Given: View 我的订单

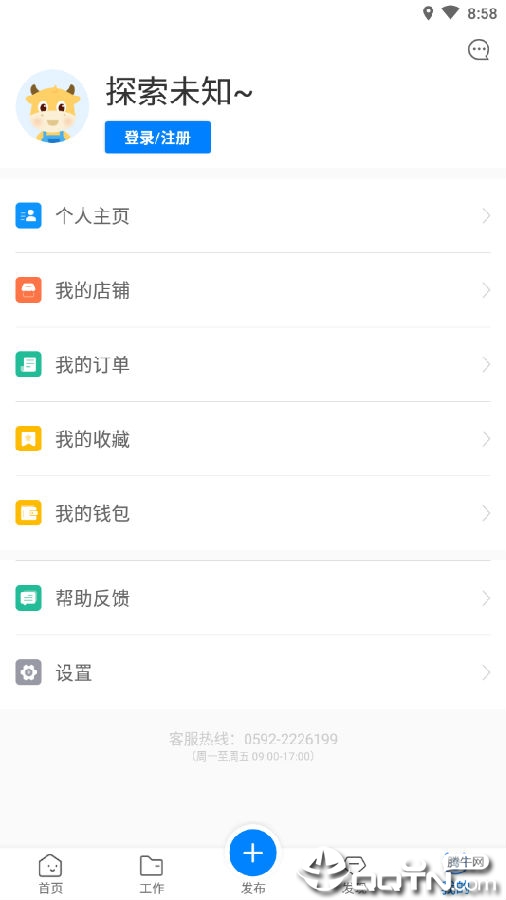Looking at the screenshot, I should tap(253, 364).
